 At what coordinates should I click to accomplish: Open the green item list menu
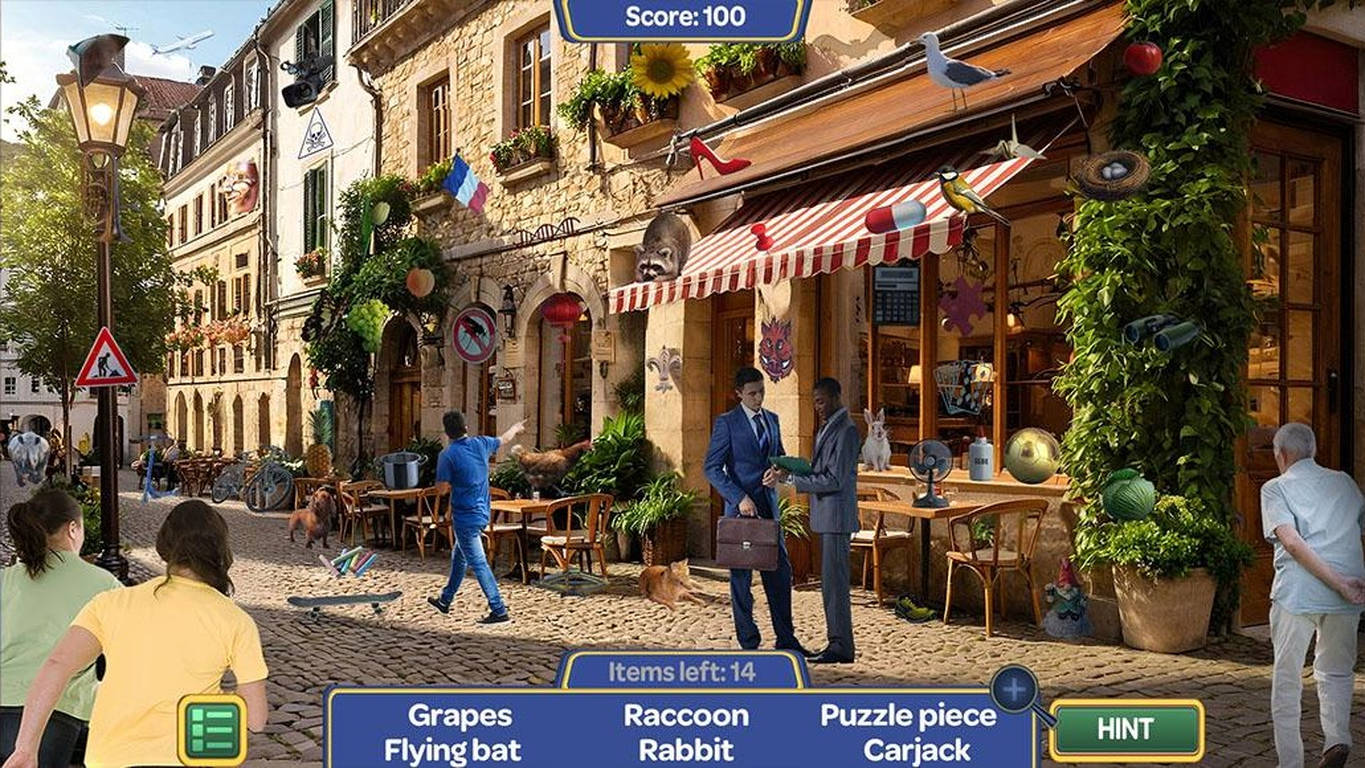tap(212, 730)
